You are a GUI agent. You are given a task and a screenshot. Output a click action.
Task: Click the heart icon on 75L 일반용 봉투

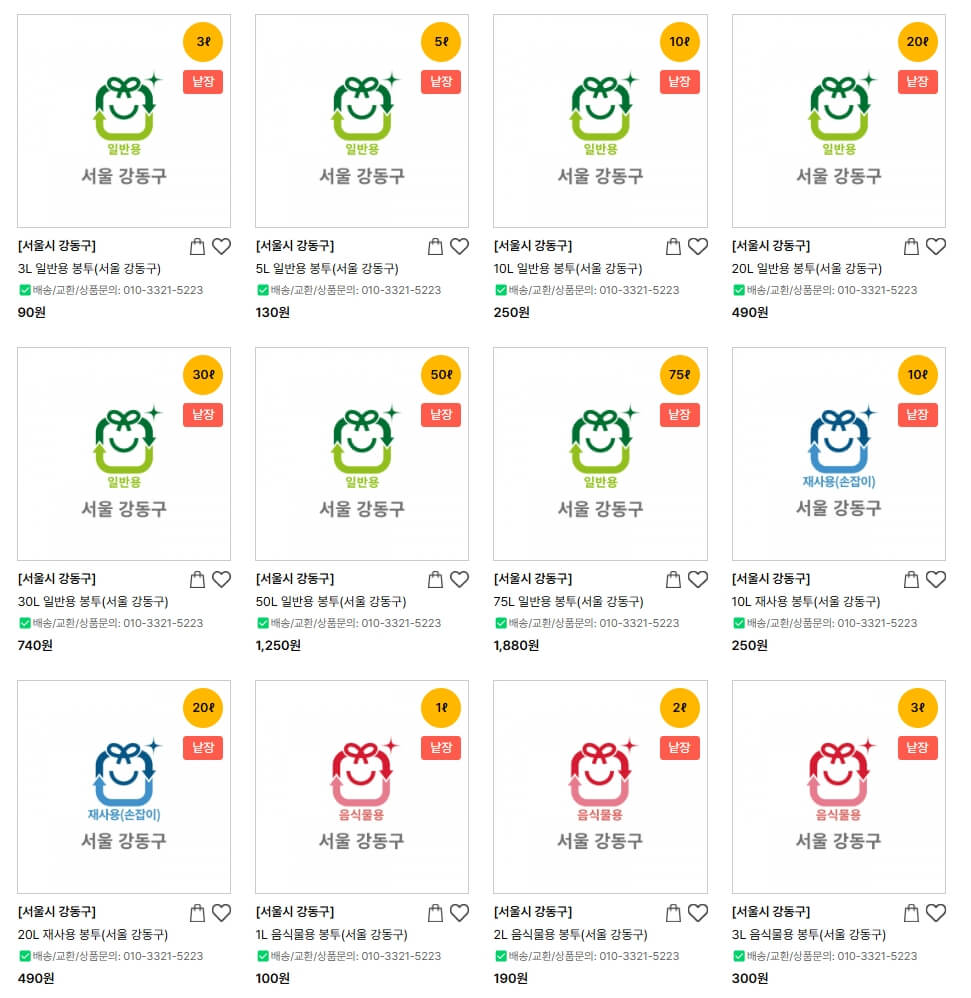(x=698, y=579)
